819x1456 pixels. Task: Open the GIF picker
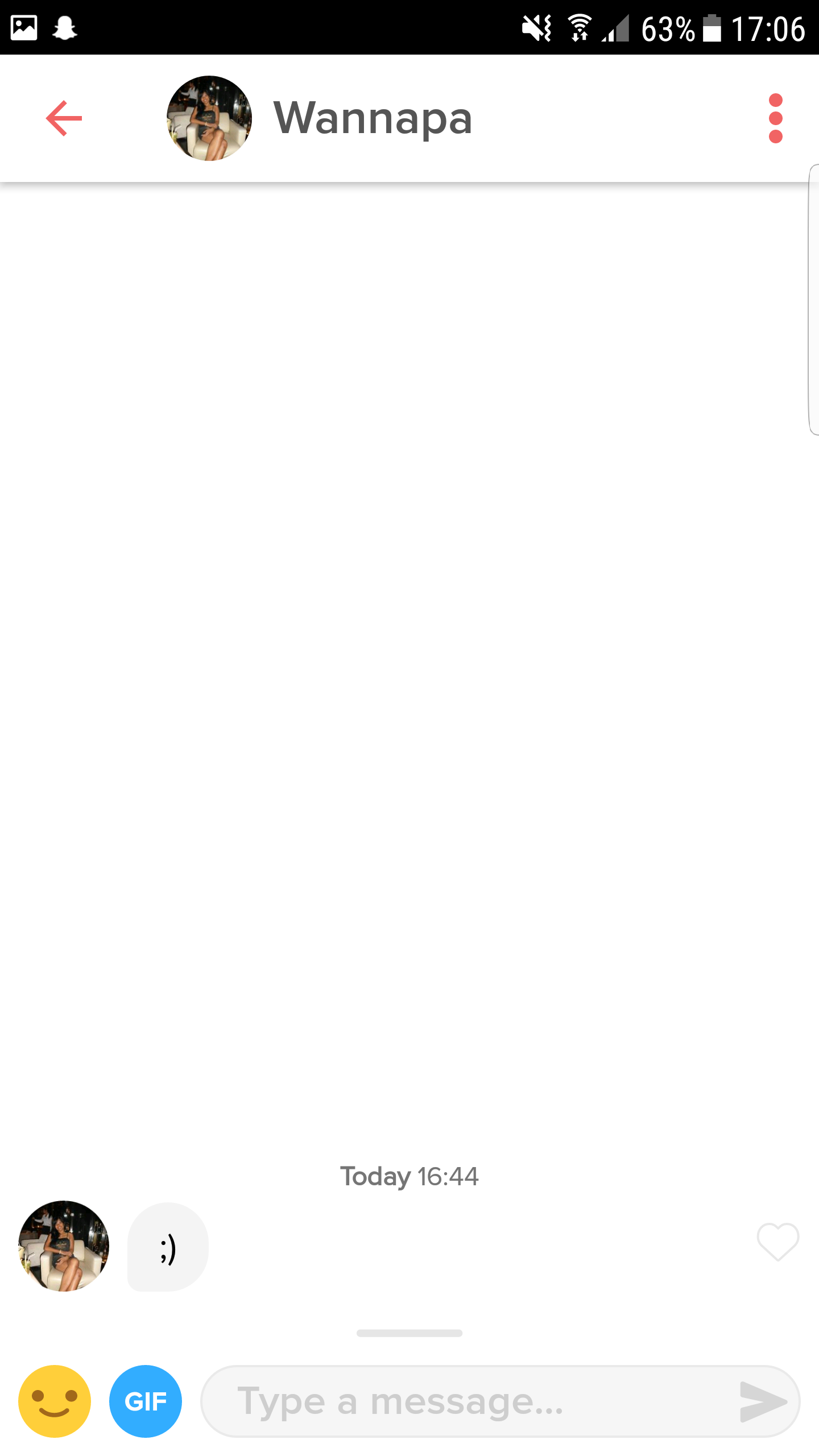pyautogui.click(x=146, y=1401)
